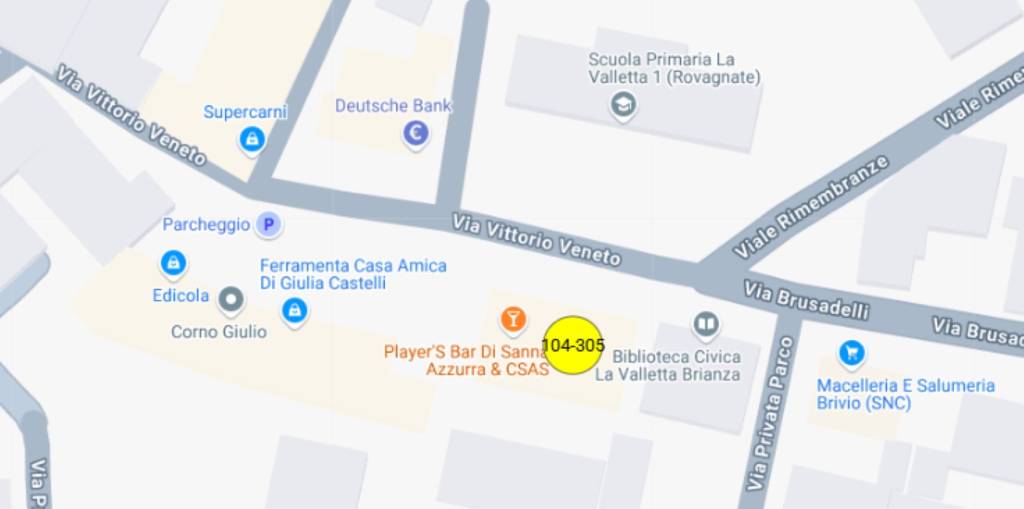Open the Deutsche Bank map pin
The height and width of the screenshot is (509, 1024).
416,132
